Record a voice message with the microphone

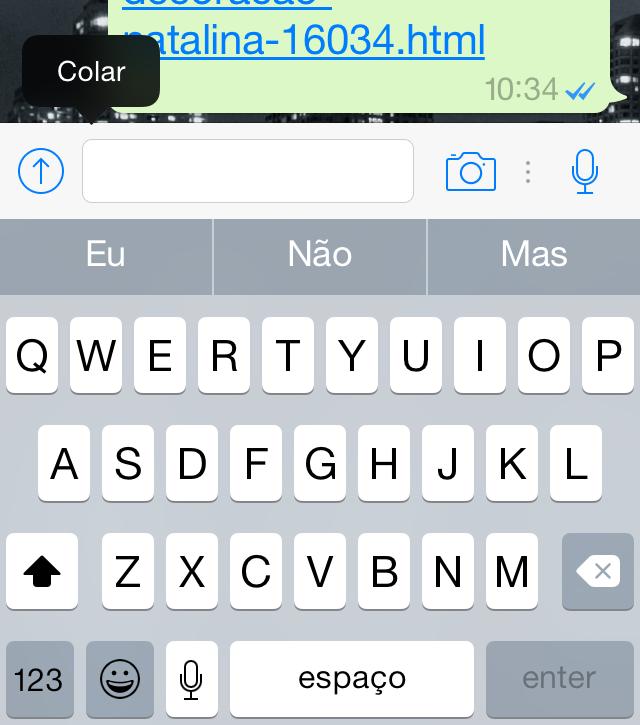[x=585, y=171]
